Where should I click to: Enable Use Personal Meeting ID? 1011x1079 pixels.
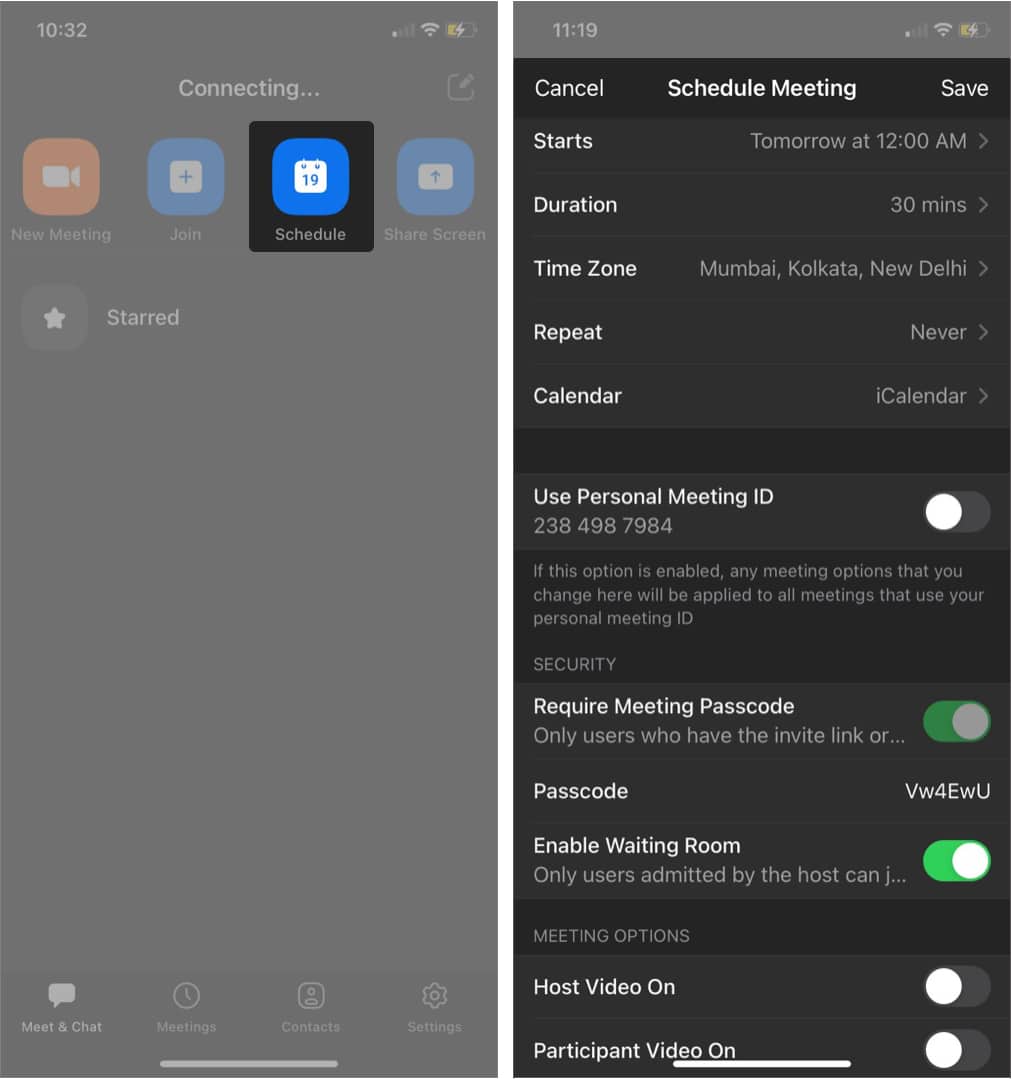956,512
